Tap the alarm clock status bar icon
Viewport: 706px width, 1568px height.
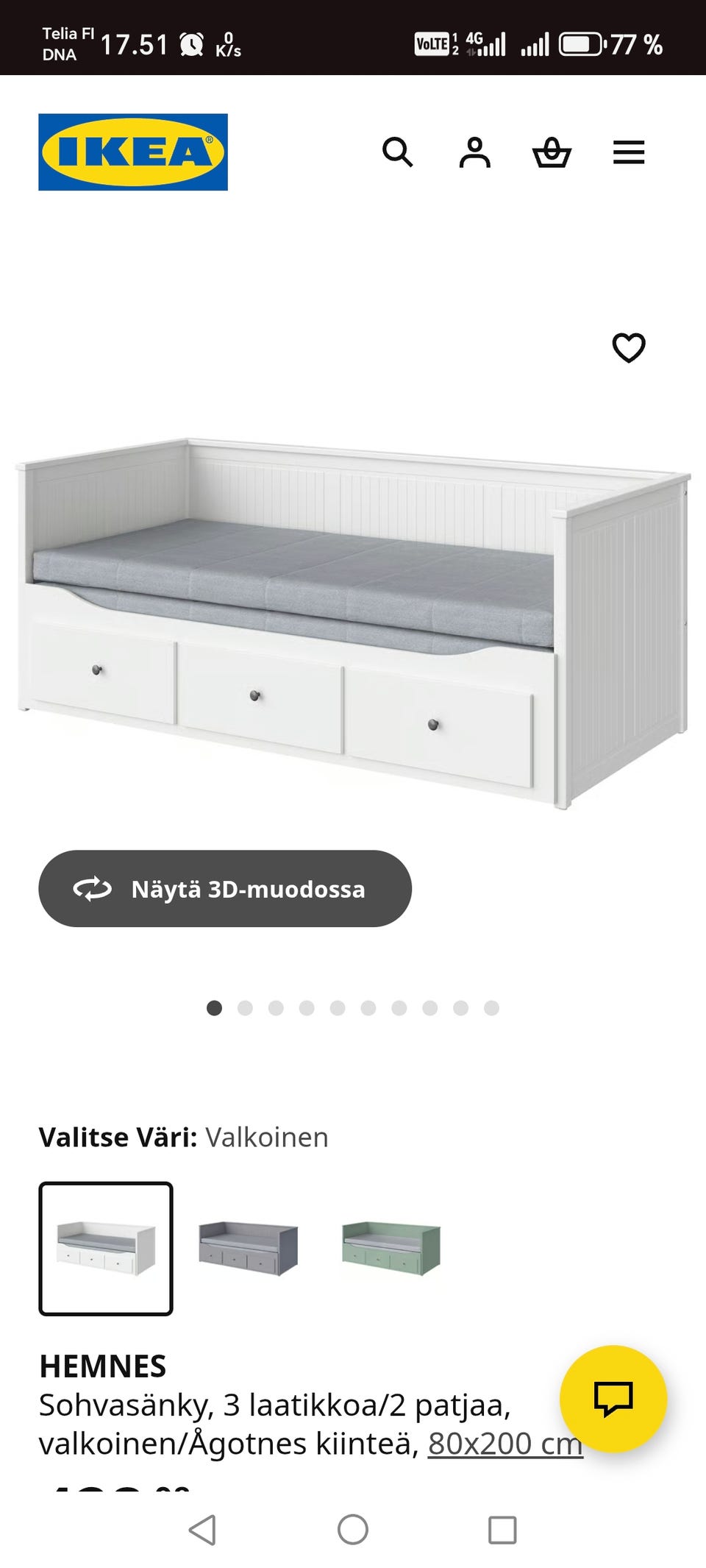coord(190,43)
